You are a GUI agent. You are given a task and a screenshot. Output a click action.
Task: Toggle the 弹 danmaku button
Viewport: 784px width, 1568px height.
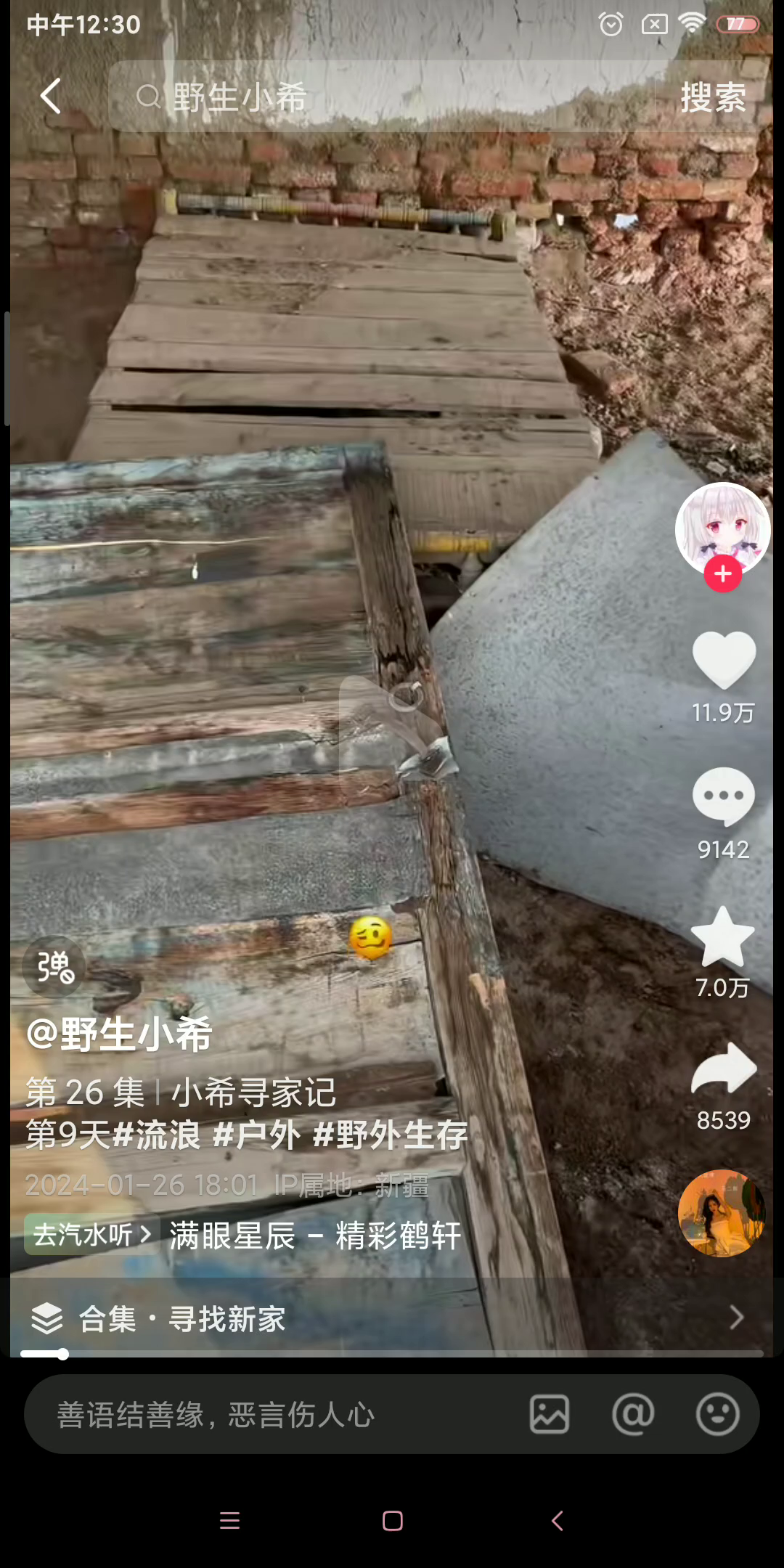click(54, 967)
